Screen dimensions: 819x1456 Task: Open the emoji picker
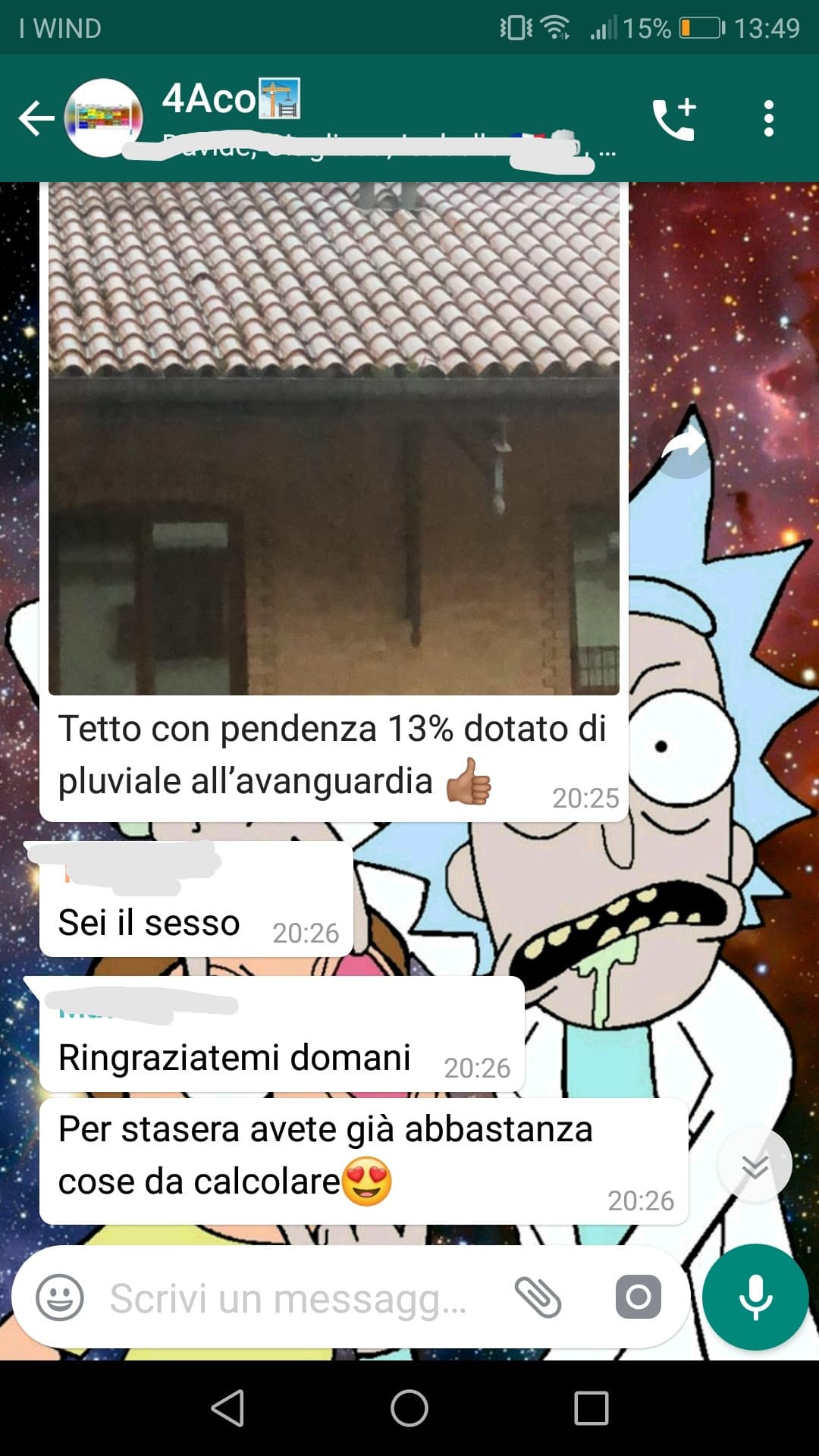click(x=59, y=1297)
